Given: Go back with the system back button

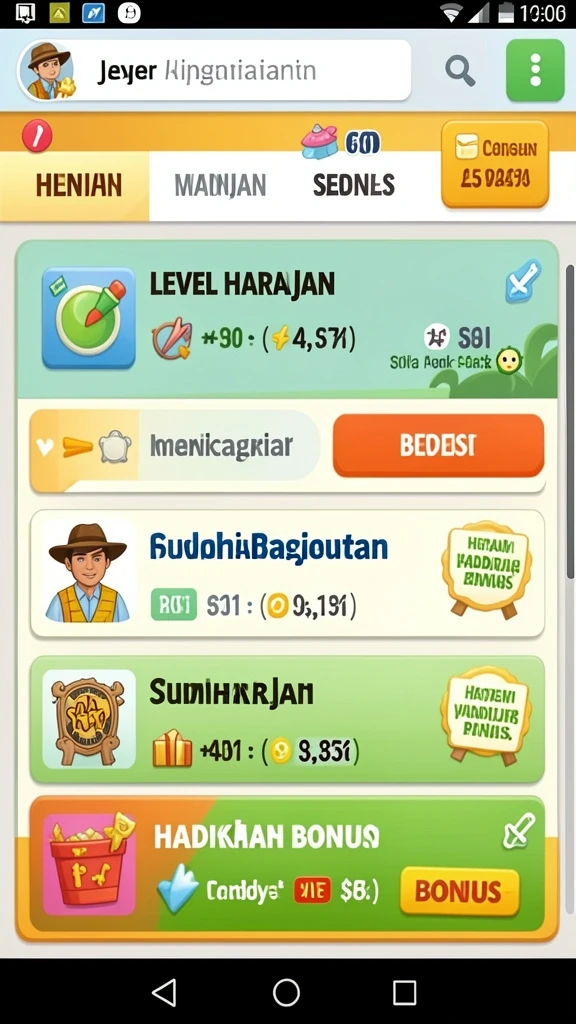Looking at the screenshot, I should [164, 992].
